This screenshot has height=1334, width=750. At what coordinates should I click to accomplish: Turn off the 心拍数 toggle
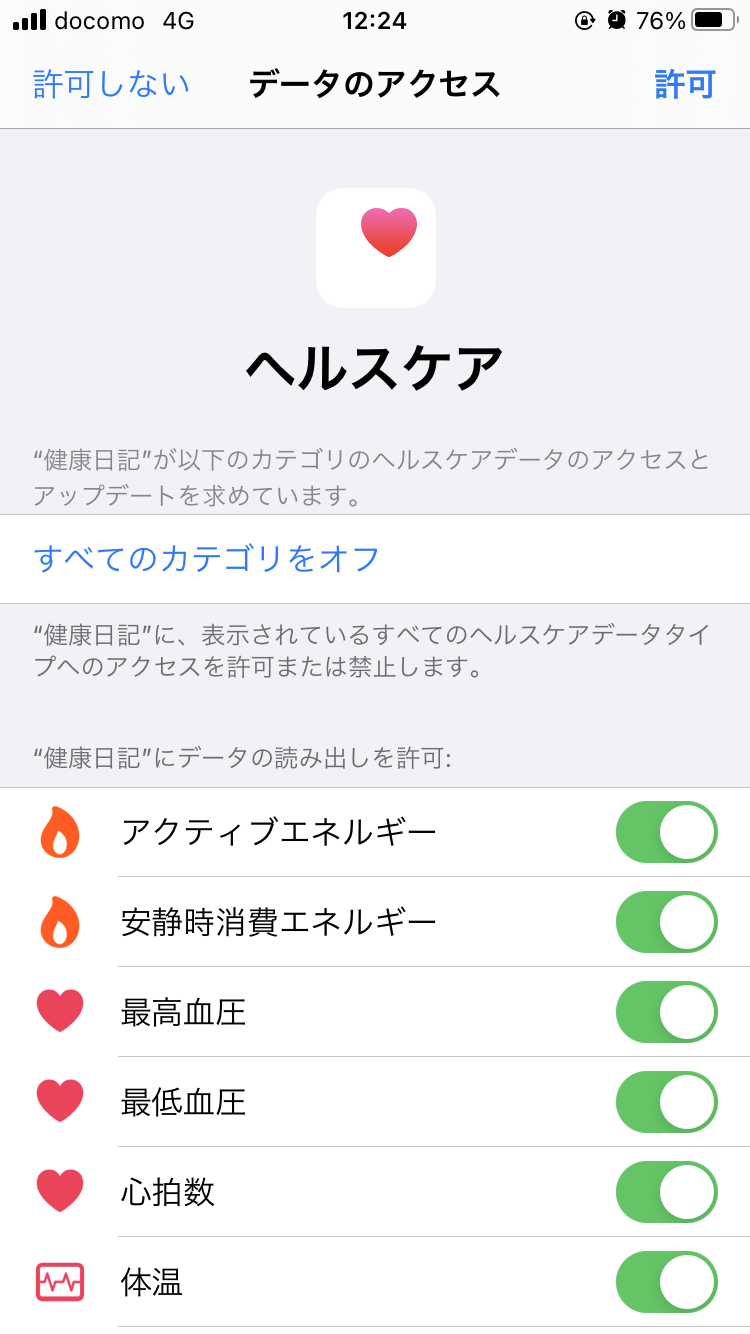(666, 1191)
